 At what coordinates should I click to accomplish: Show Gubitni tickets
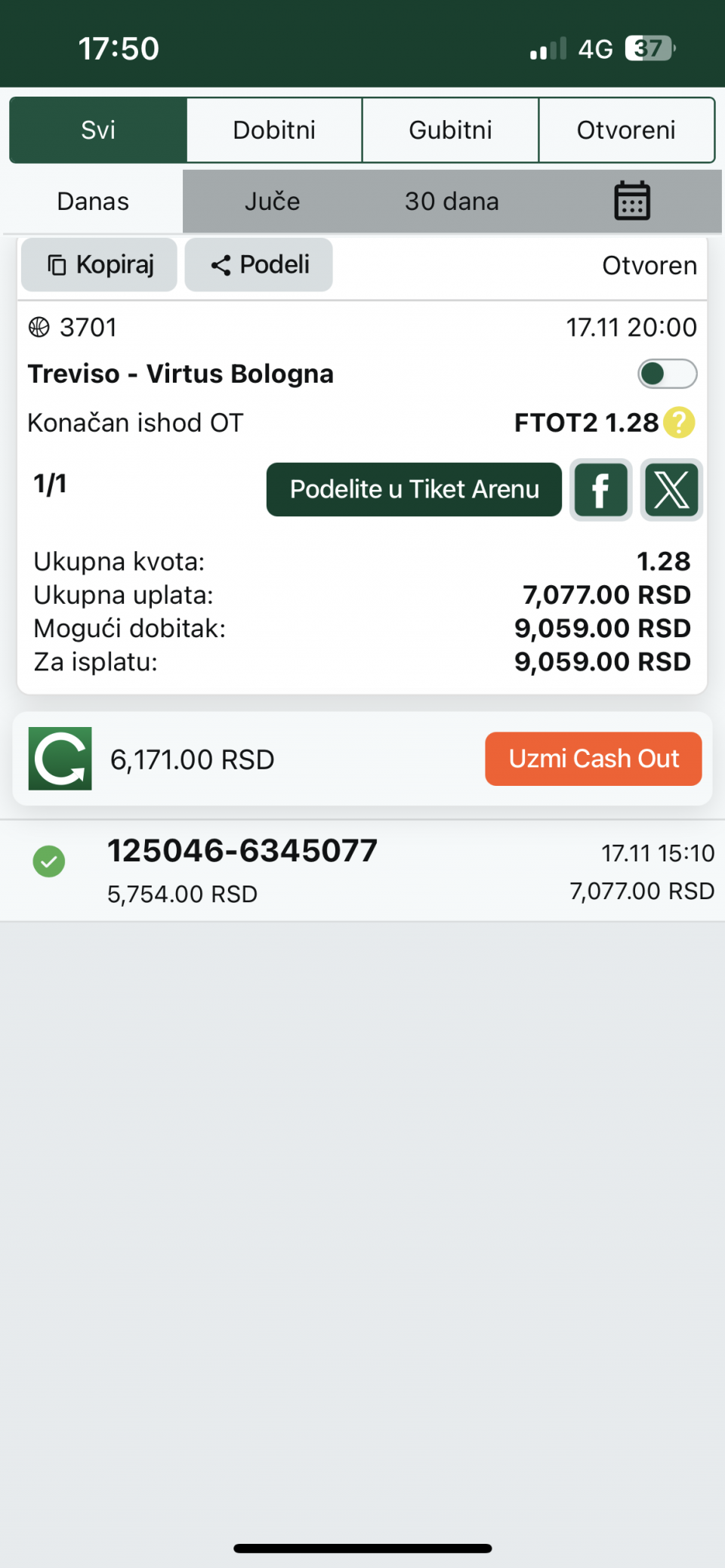[x=450, y=130]
